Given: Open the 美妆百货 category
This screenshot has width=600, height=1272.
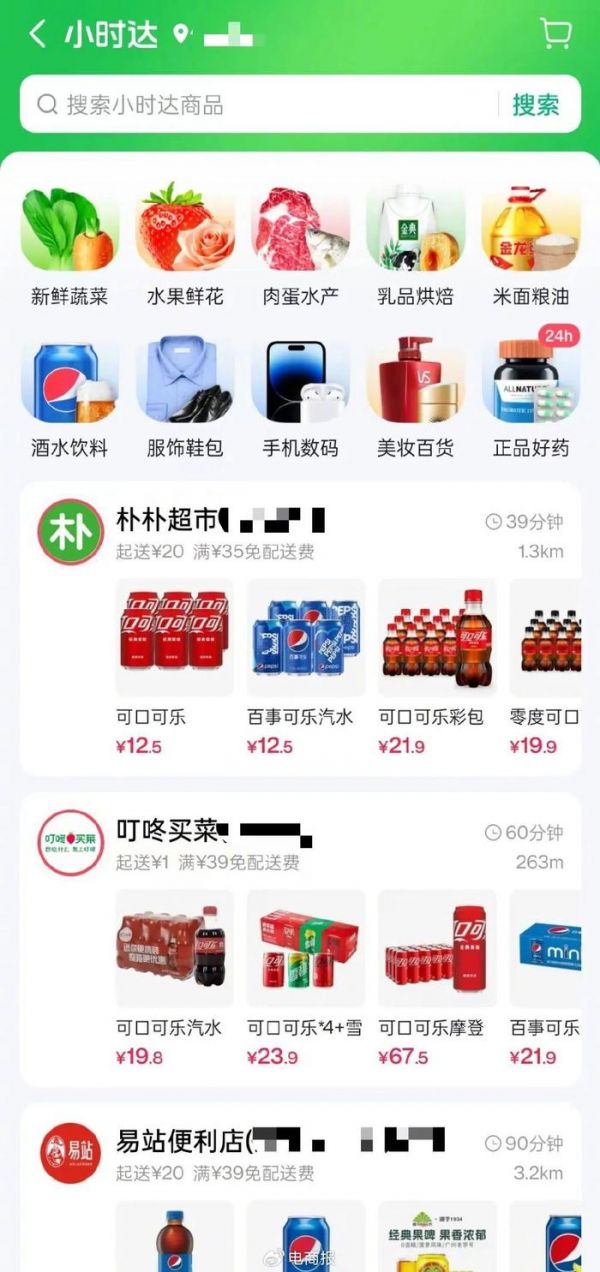Looking at the screenshot, I should pos(415,397).
